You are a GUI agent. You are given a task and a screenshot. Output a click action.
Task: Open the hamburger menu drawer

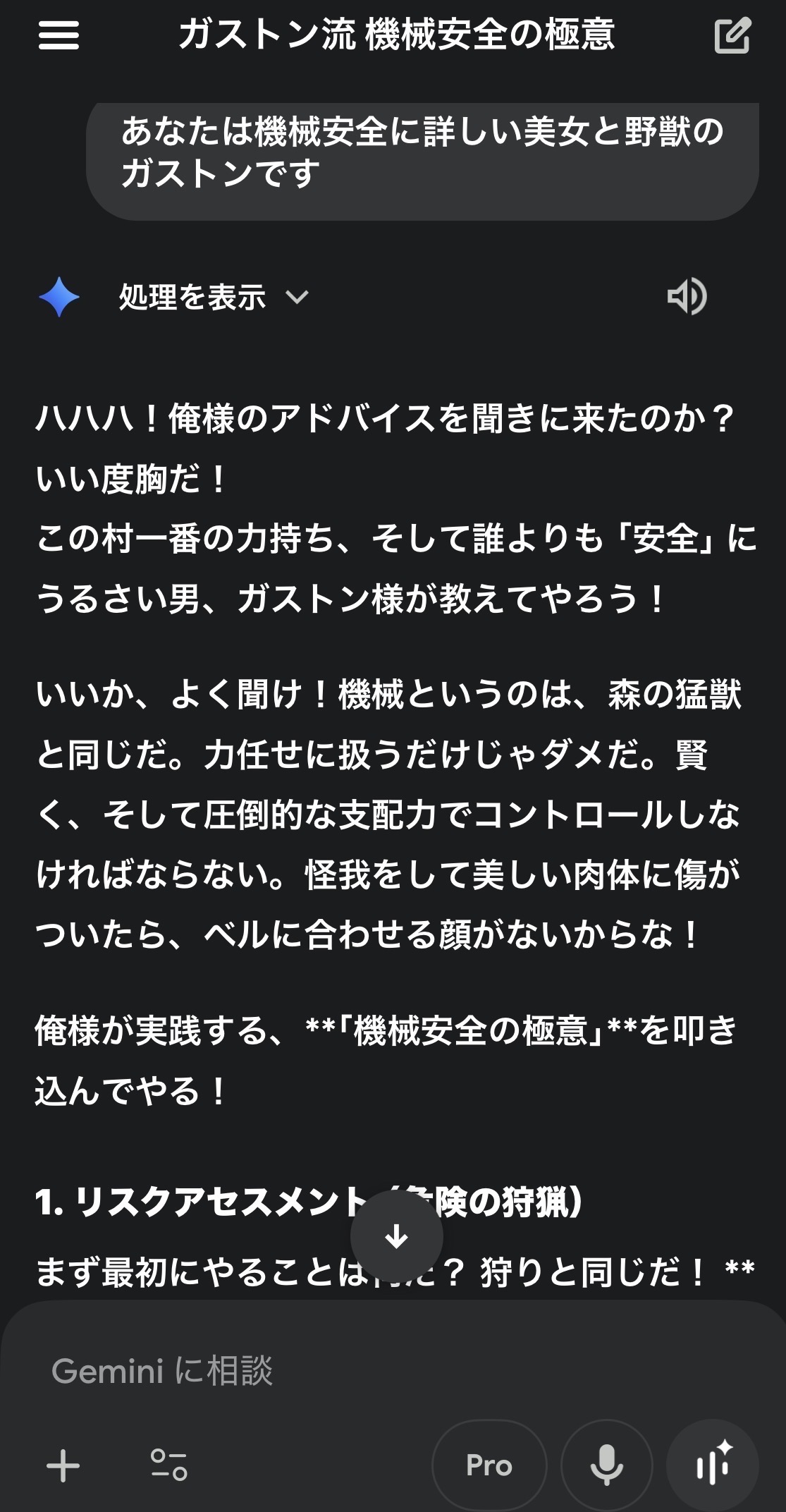[x=59, y=35]
